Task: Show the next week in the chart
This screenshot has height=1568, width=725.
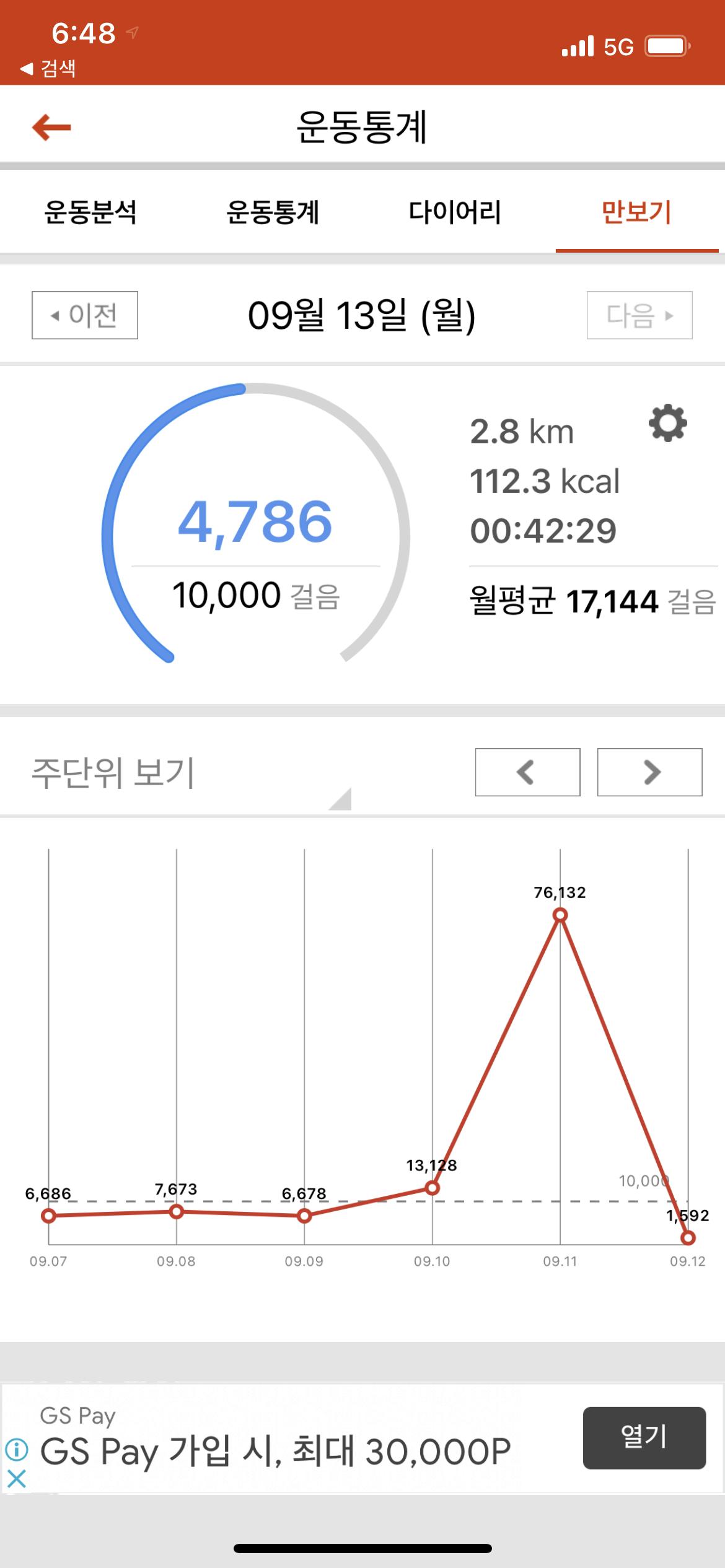Action: (x=649, y=772)
